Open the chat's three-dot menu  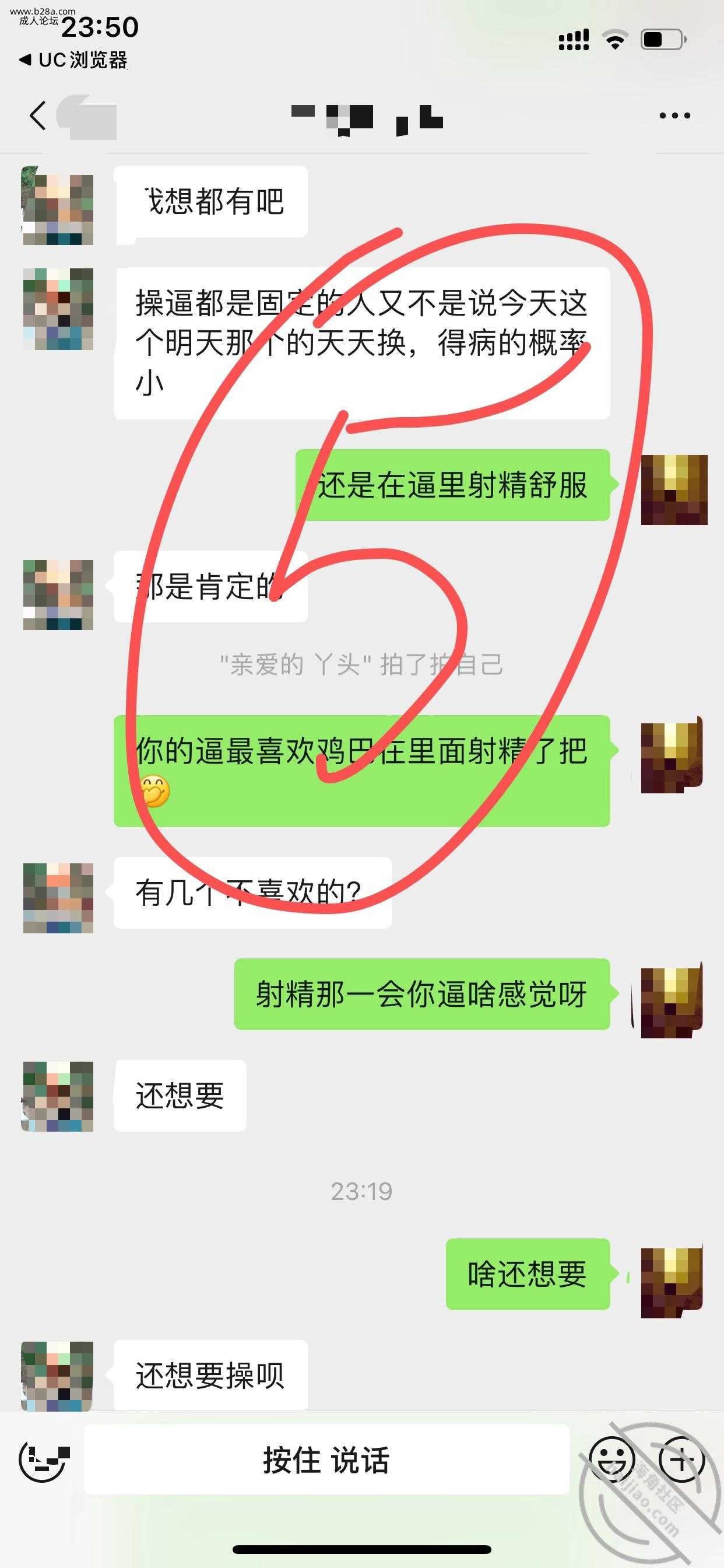click(x=674, y=116)
